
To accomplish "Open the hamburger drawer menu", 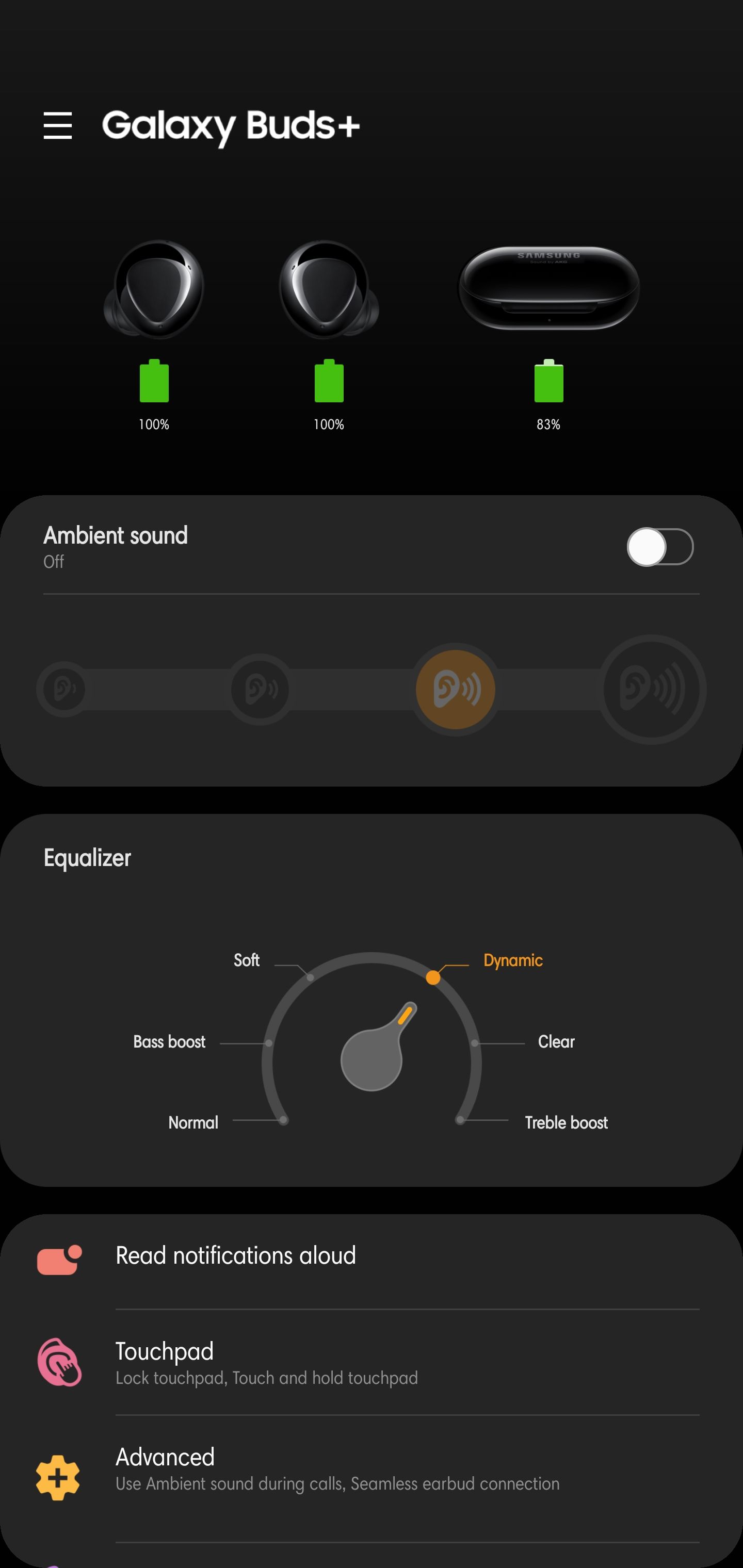I will (58, 125).
